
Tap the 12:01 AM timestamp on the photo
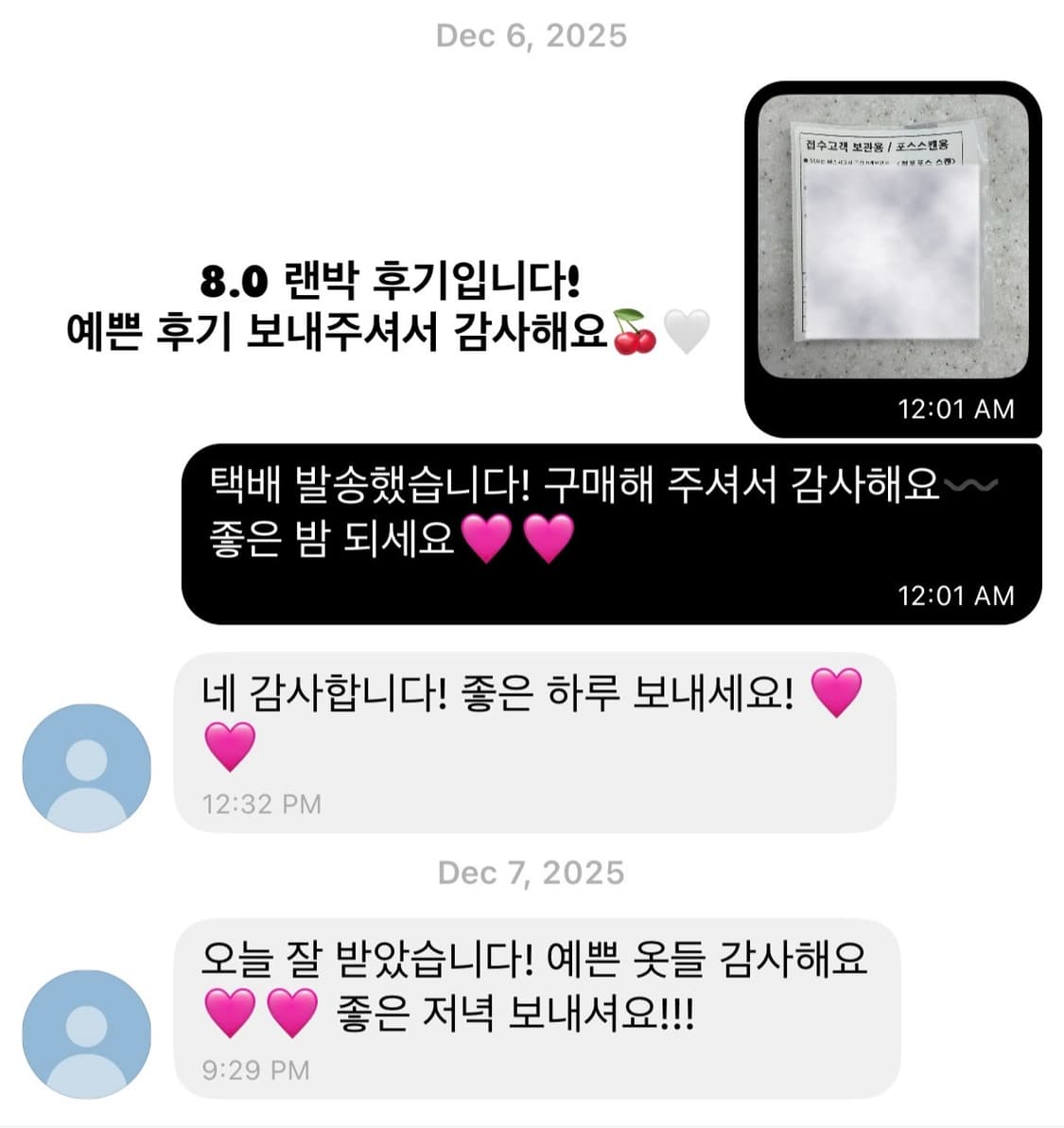(953, 408)
